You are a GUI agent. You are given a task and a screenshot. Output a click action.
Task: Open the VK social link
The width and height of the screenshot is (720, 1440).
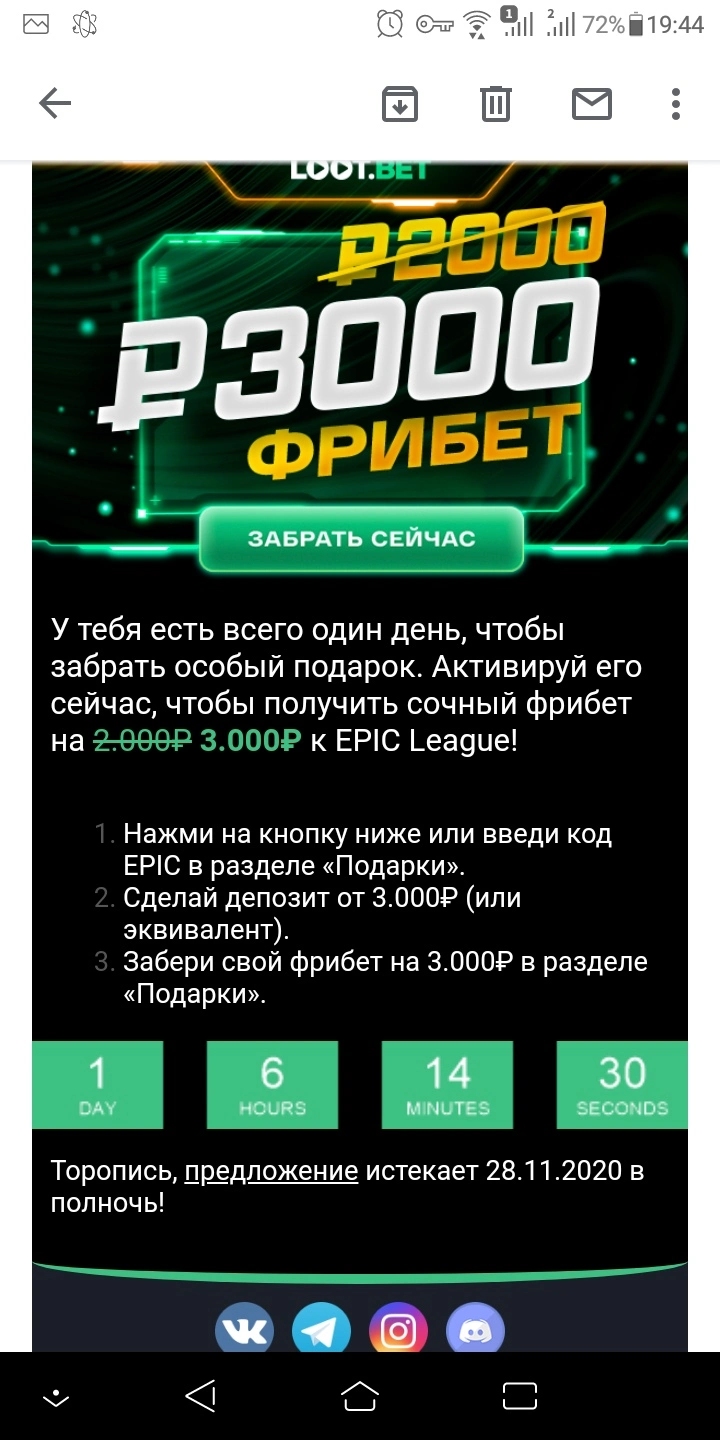tap(244, 1330)
